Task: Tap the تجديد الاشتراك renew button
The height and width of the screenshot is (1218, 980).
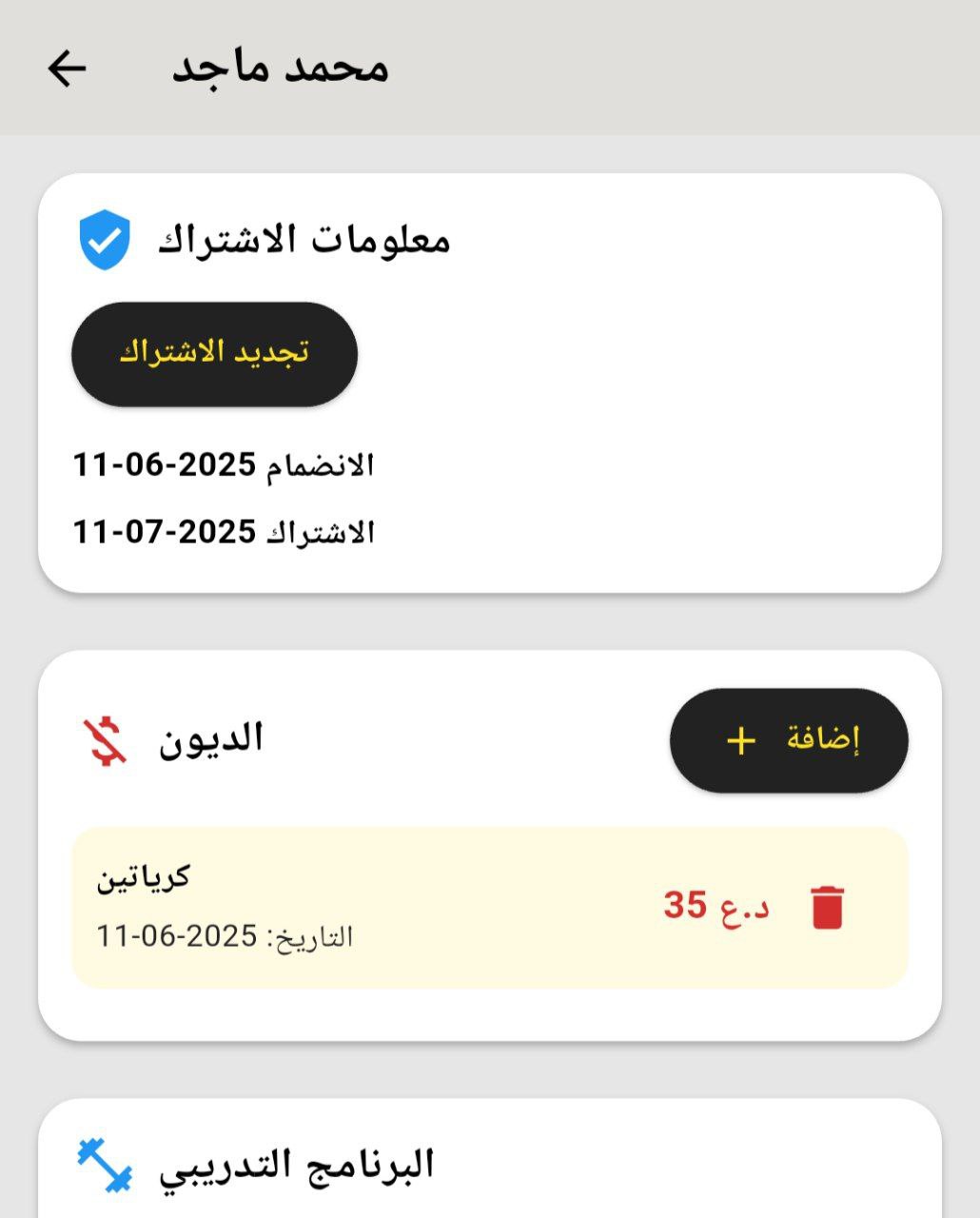Action: coord(214,354)
